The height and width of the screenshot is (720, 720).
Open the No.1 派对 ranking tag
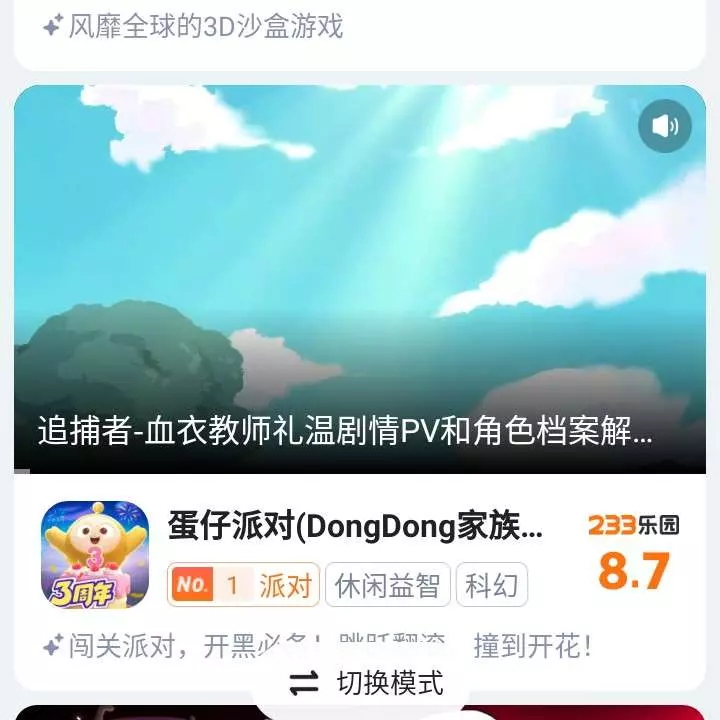[243, 585]
